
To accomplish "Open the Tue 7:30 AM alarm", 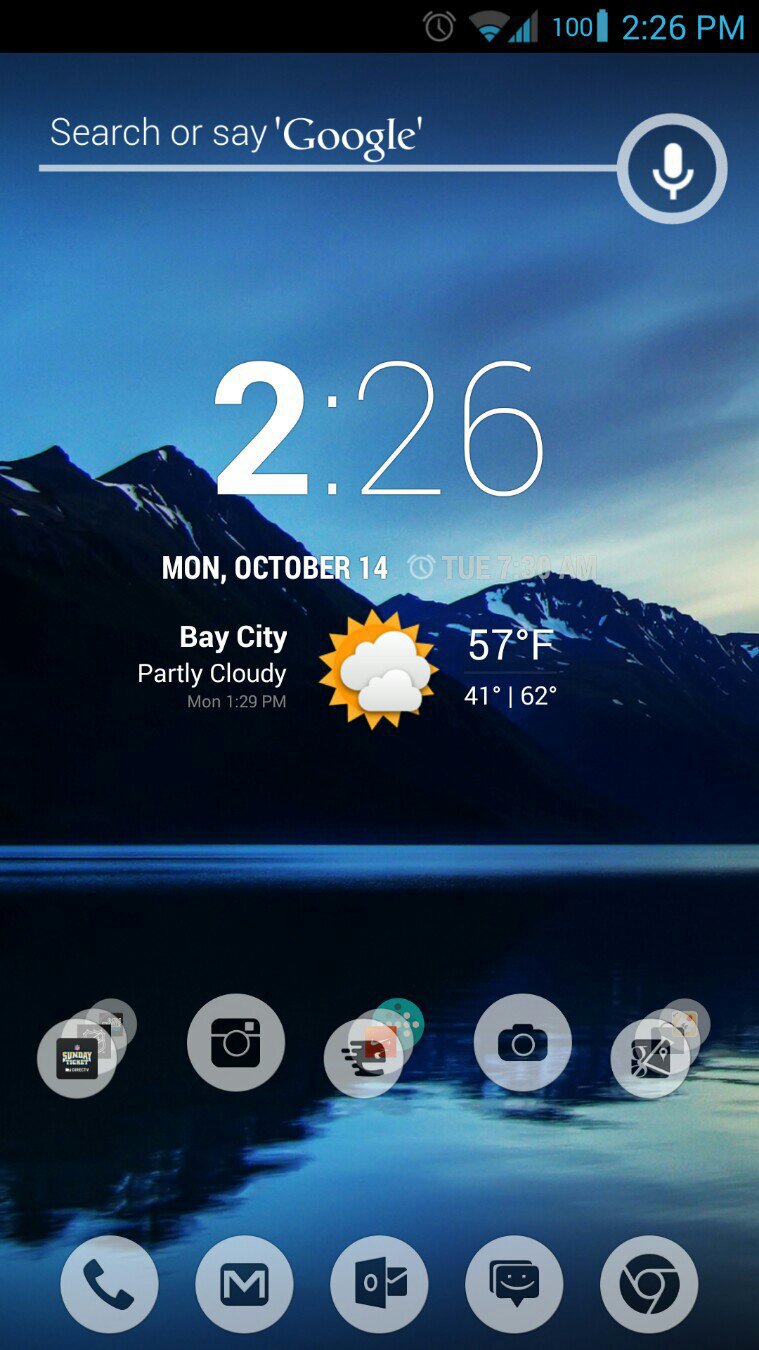I will pos(503,568).
